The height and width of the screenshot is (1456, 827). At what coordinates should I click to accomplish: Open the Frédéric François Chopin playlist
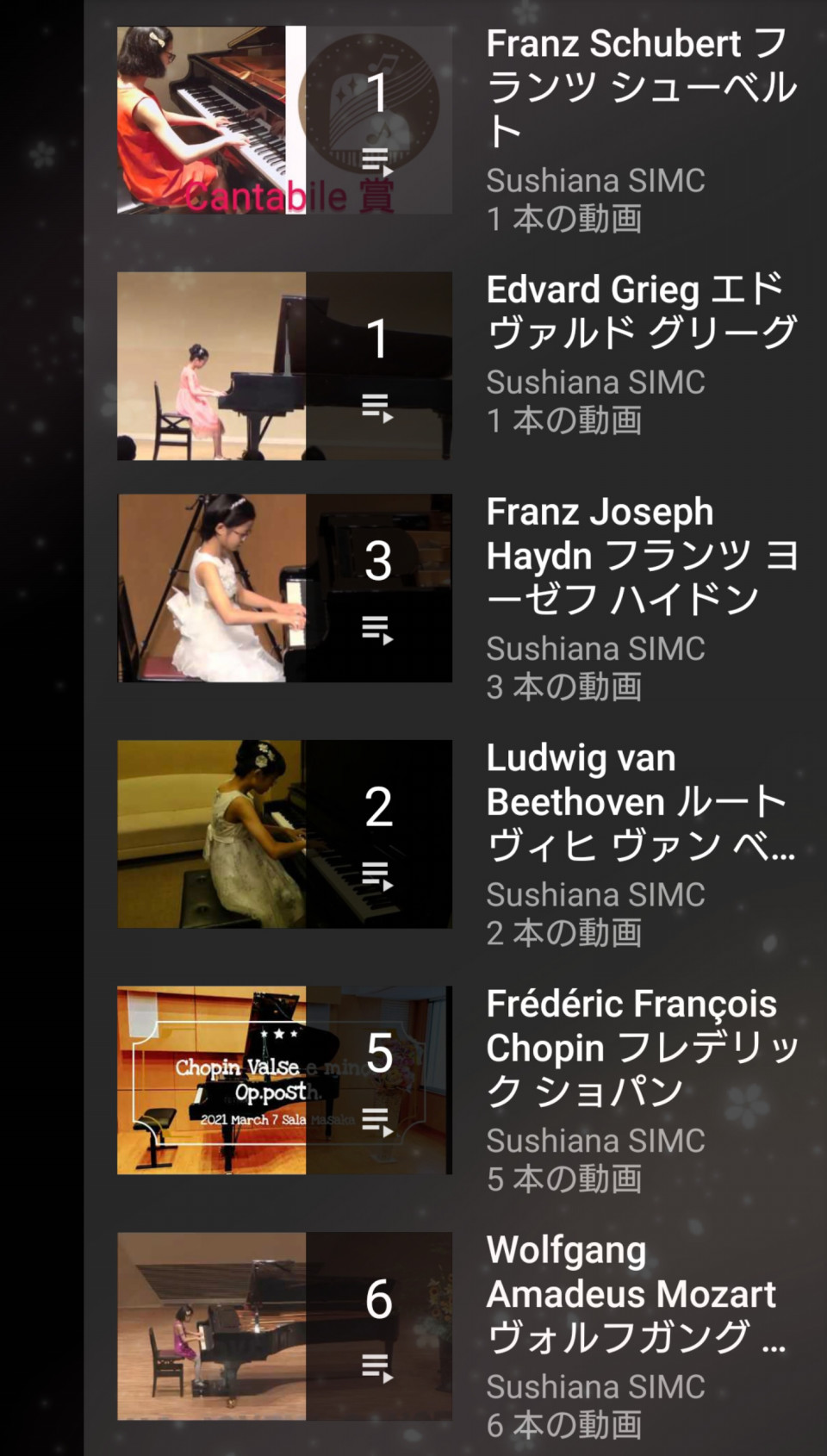(x=284, y=1080)
